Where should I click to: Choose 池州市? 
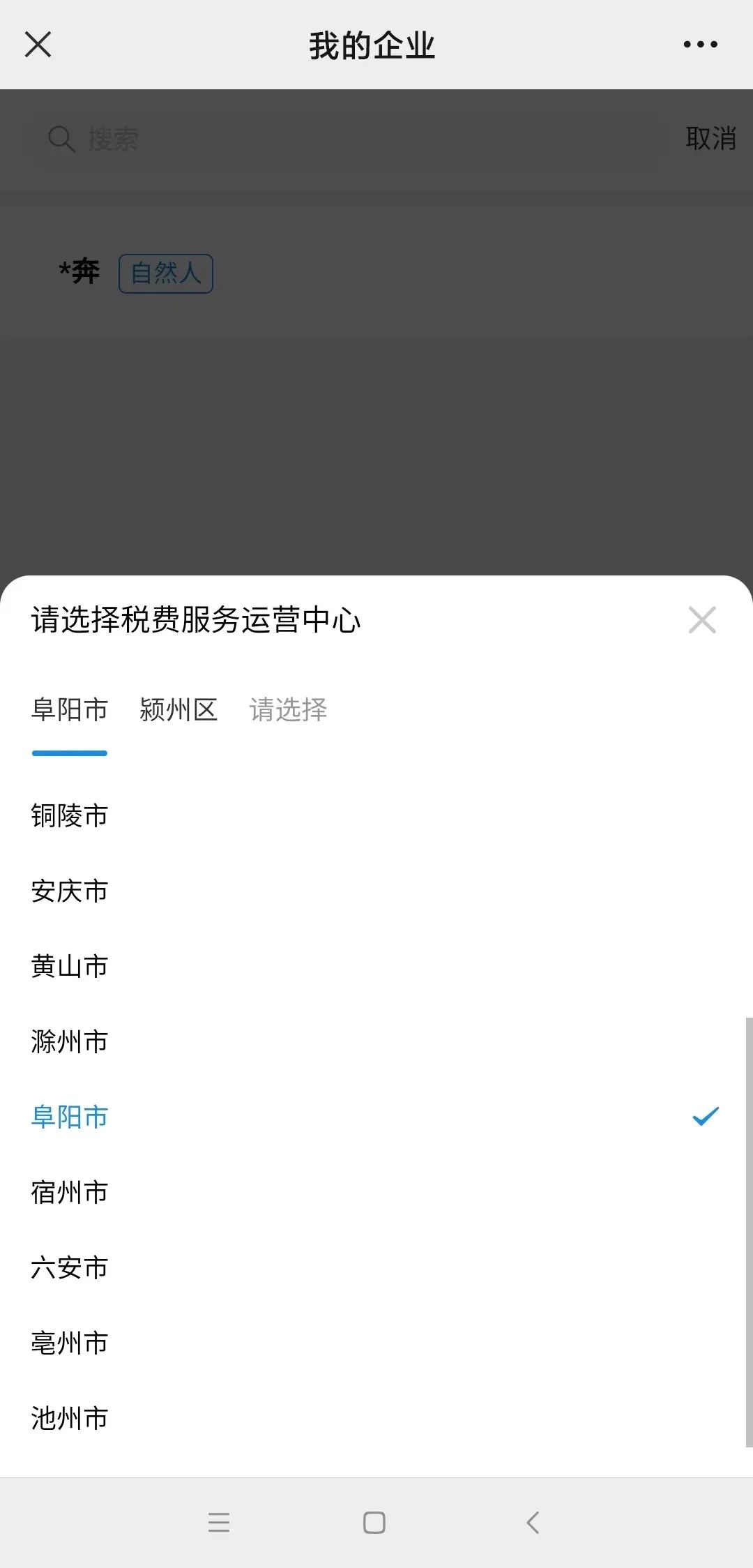coord(70,1418)
